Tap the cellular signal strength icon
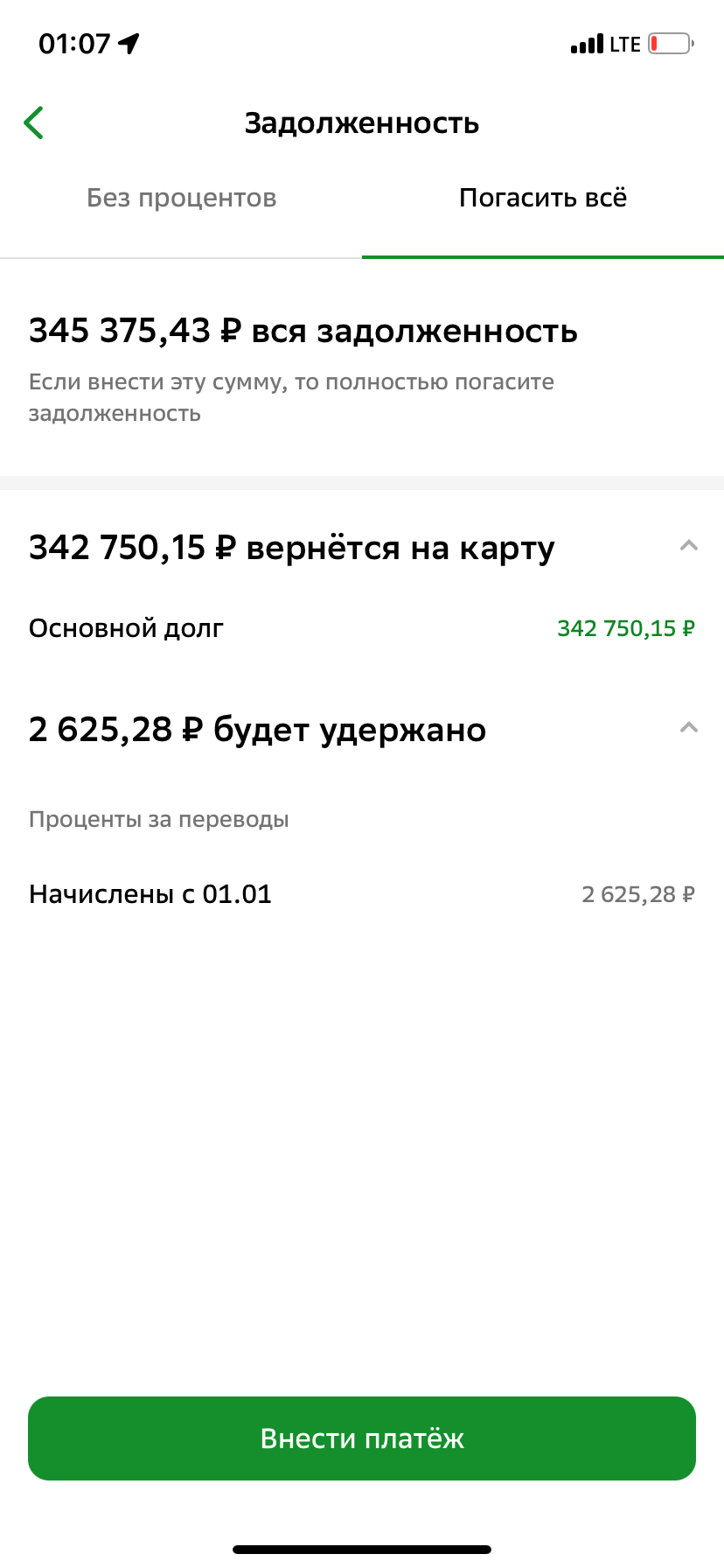The width and height of the screenshot is (724, 1568). [587, 43]
